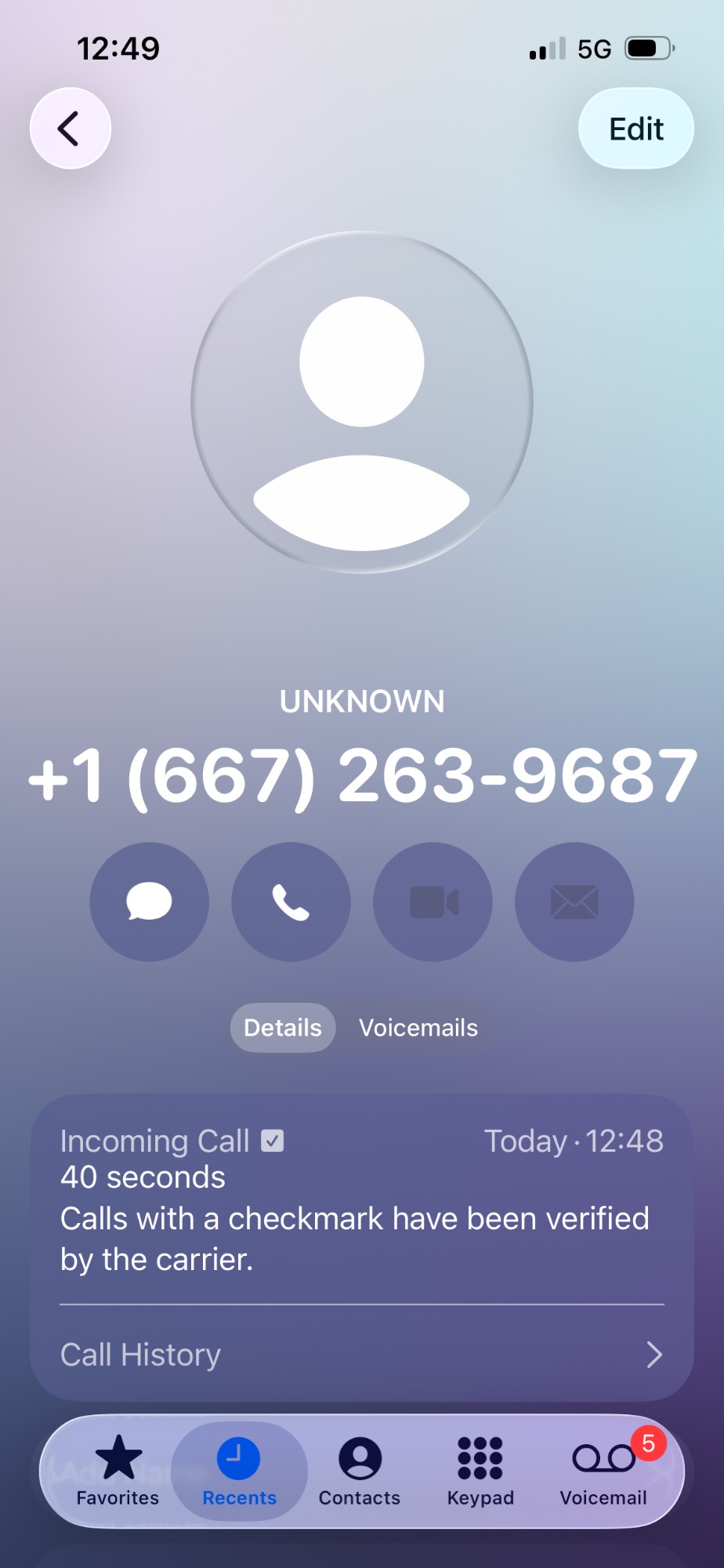The image size is (724, 1568).
Task: Switch to the Favorites tab
Action: pos(118,1471)
